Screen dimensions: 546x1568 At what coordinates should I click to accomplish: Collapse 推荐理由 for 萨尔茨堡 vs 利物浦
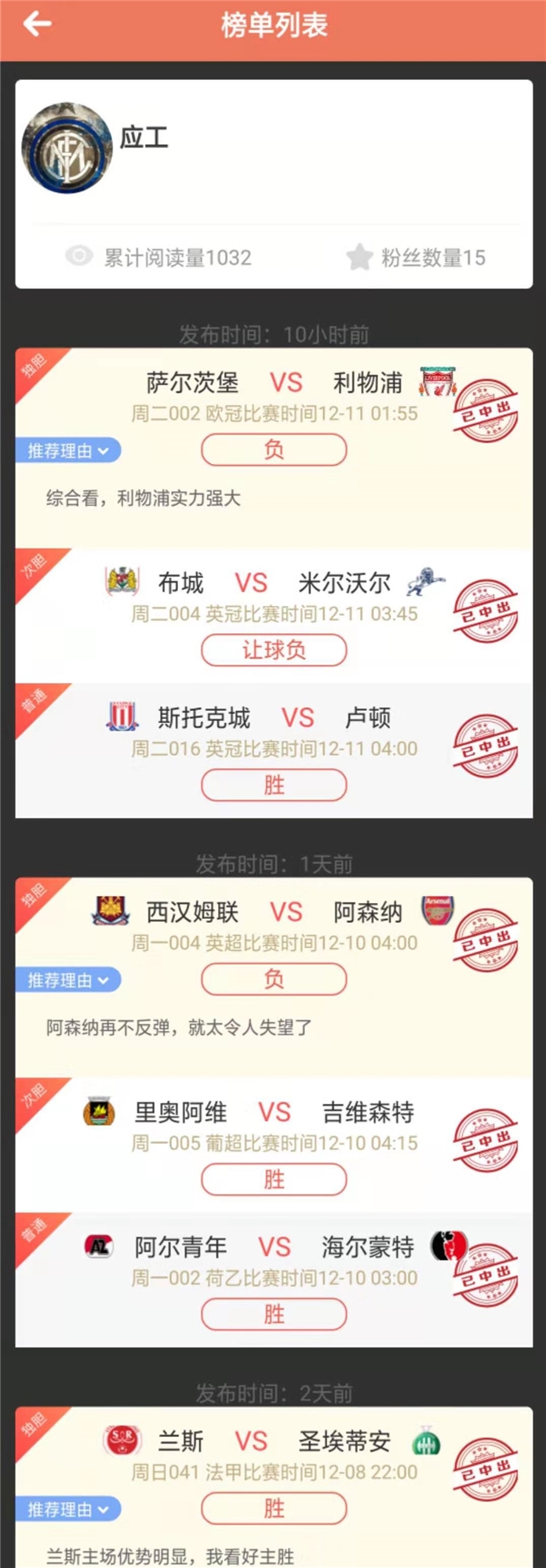click(x=68, y=451)
